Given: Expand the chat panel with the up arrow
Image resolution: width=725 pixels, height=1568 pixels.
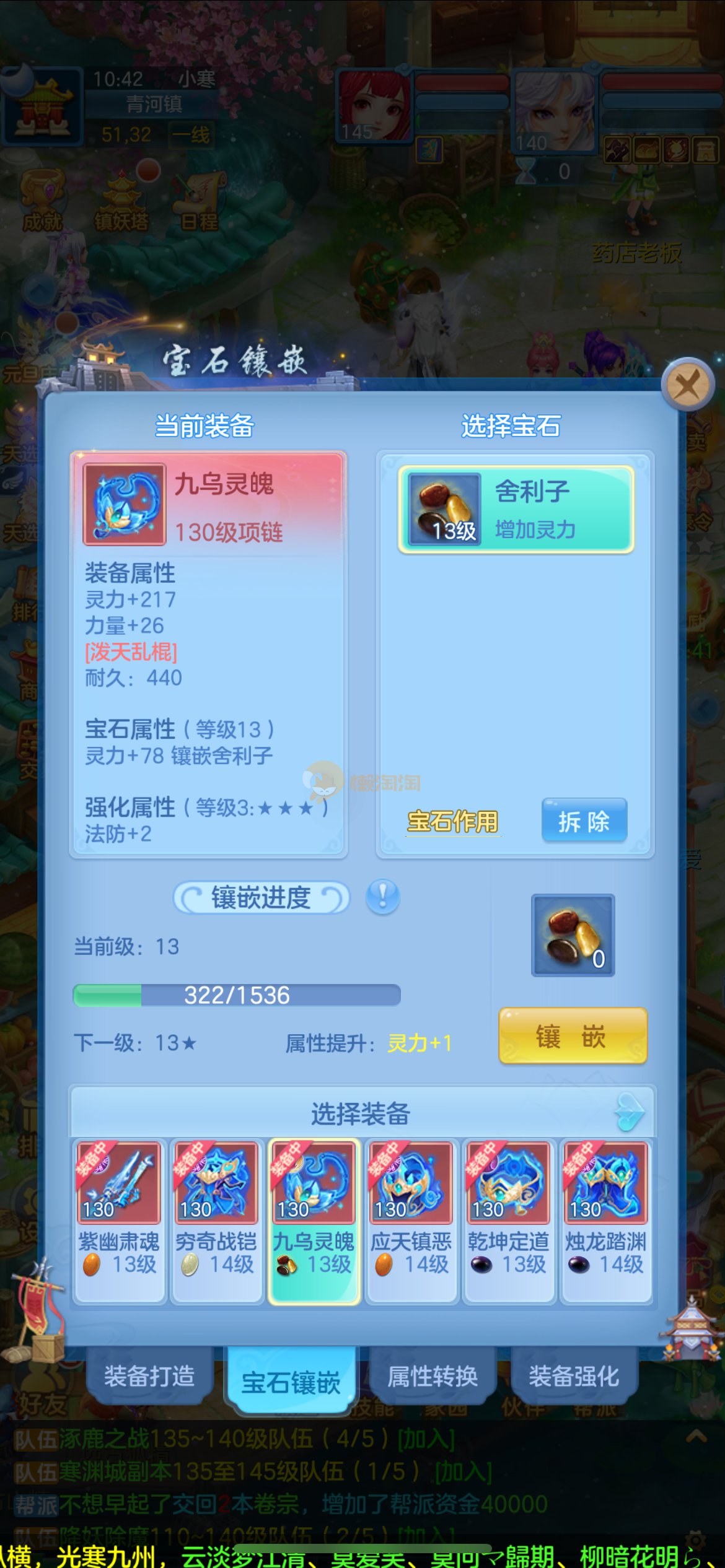Looking at the screenshot, I should point(696,1437).
